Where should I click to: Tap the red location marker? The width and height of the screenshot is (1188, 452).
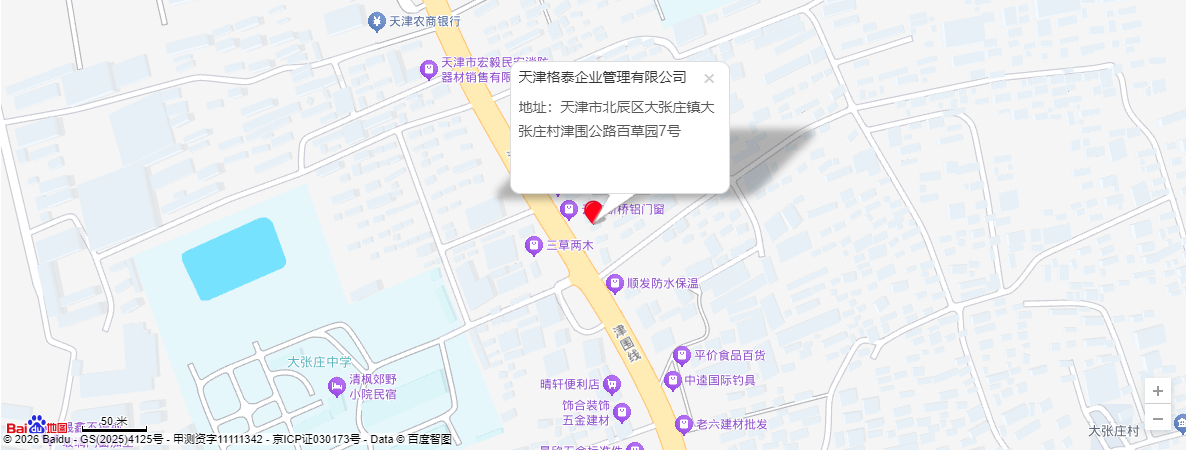pyautogui.click(x=592, y=212)
